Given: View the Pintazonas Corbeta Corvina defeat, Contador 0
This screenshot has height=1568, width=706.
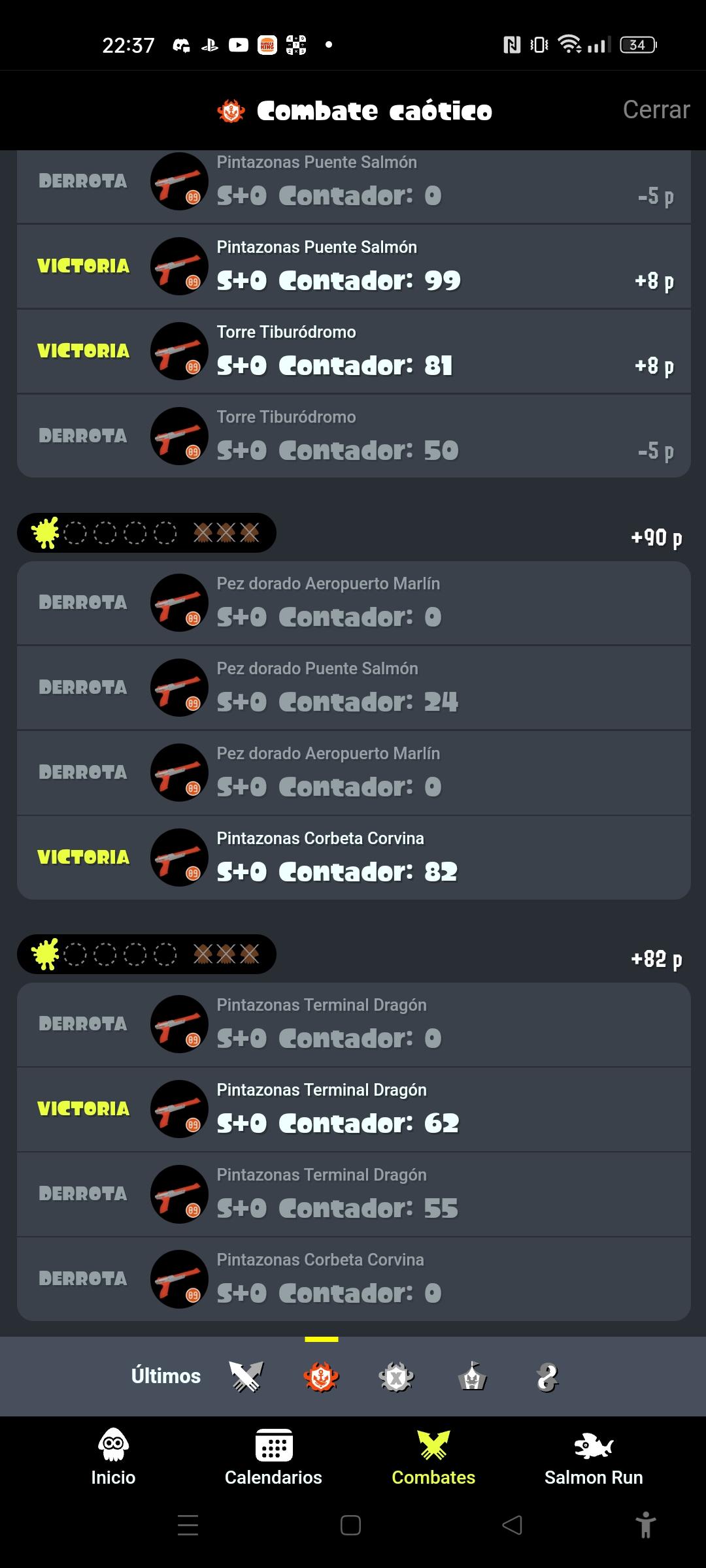Looking at the screenshot, I should (x=353, y=1279).
